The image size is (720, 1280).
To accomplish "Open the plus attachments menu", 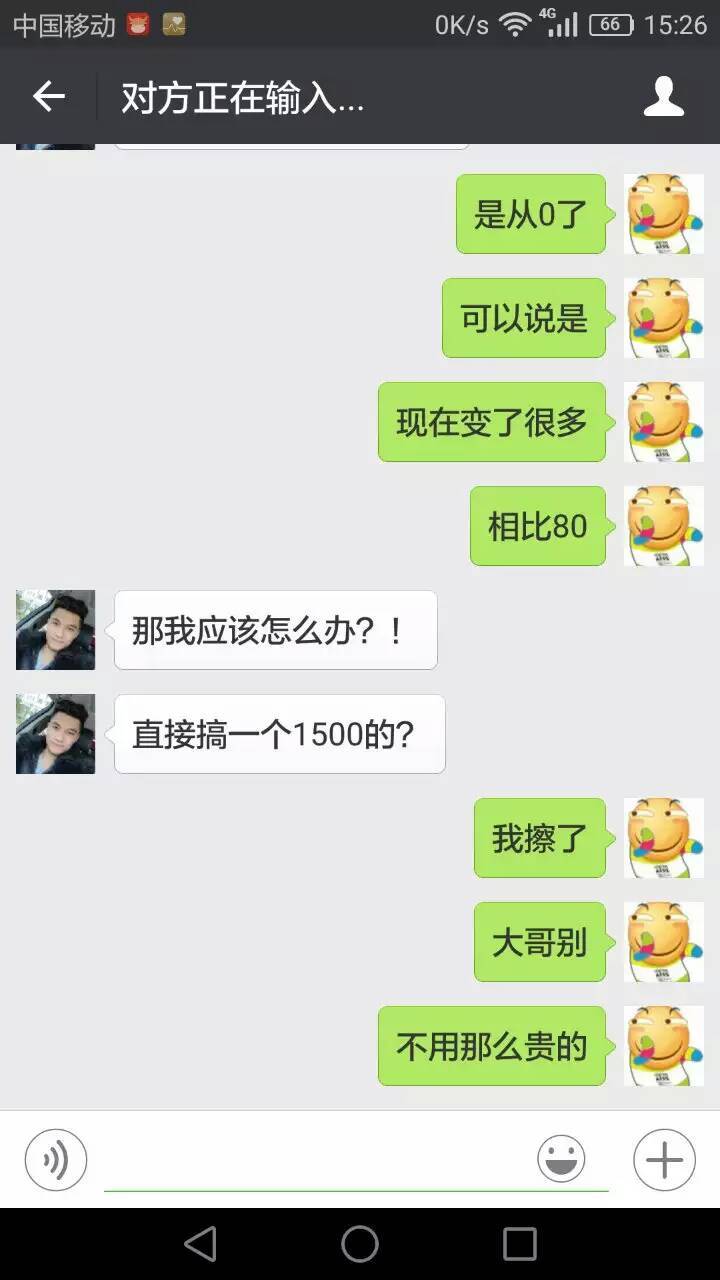I will (664, 1160).
